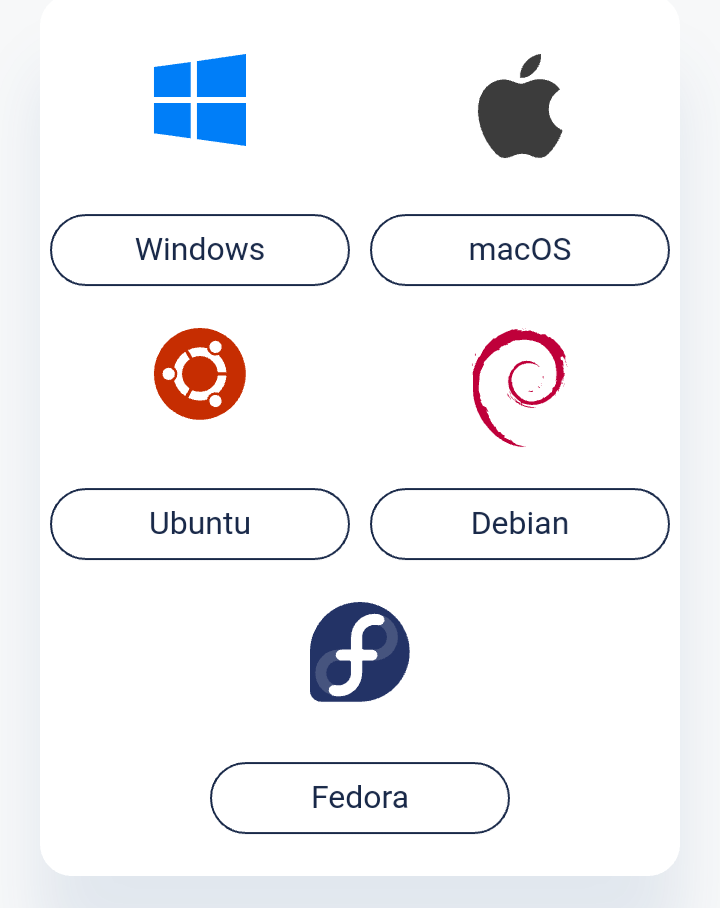The height and width of the screenshot is (908, 720).
Task: Pick the Debian button
Action: pos(520,524)
